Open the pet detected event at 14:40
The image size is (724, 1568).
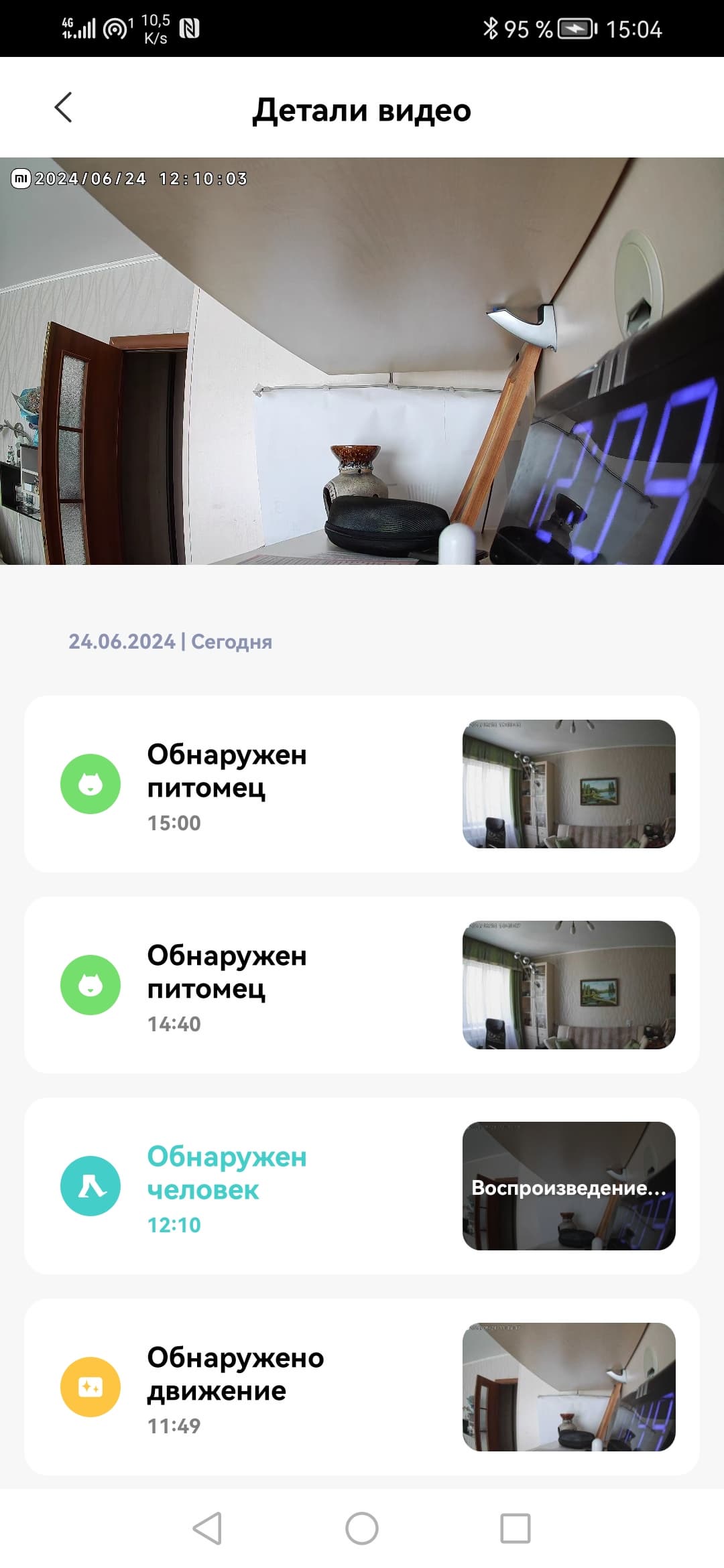tap(362, 985)
